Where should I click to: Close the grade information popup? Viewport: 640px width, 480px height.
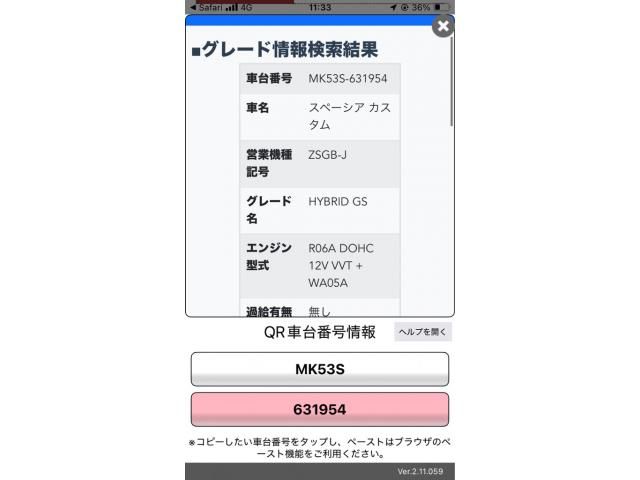click(x=442, y=26)
